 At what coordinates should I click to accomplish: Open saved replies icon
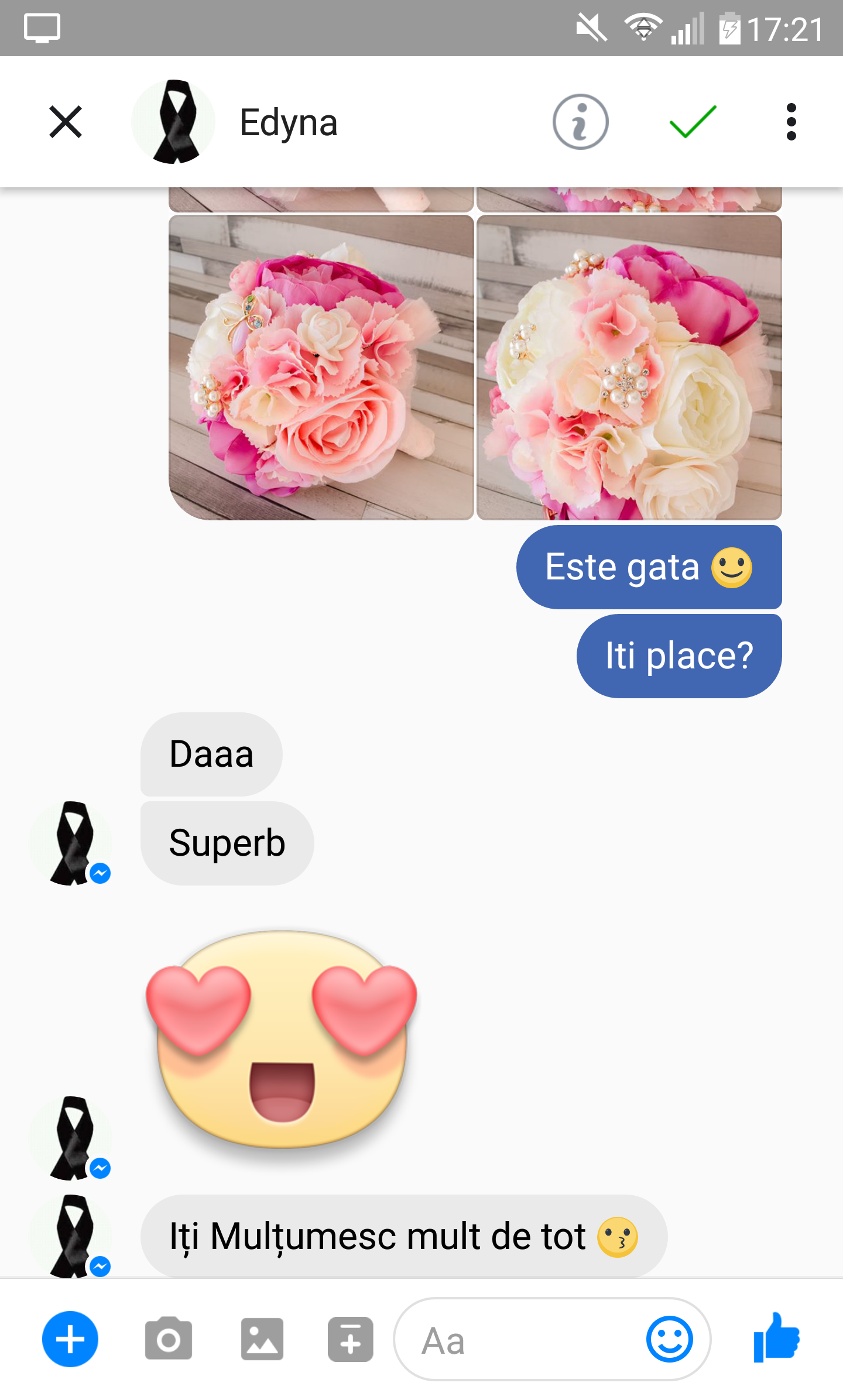coord(350,1339)
